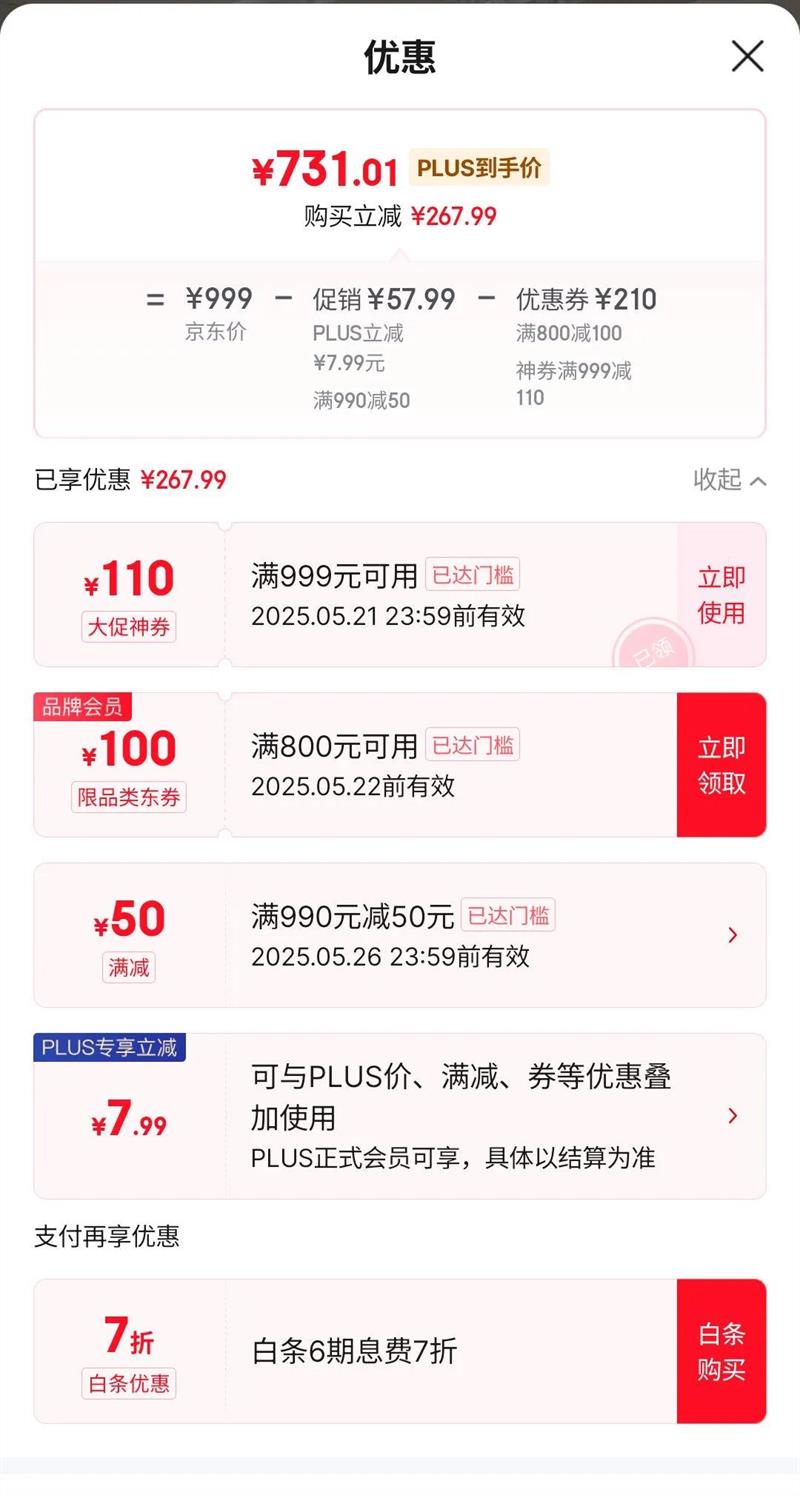Open the ¥50 满减 promotion details
This screenshot has width=800, height=1495.
click(x=732, y=935)
